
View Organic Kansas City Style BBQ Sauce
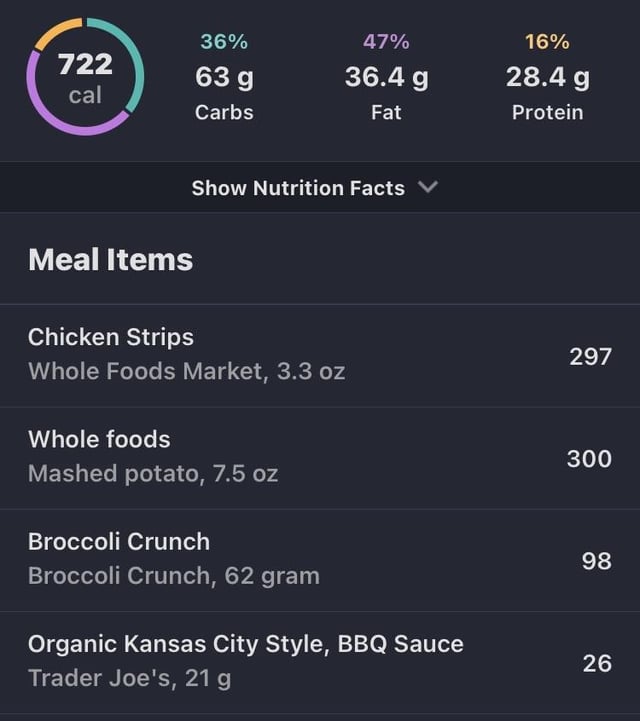click(319, 661)
